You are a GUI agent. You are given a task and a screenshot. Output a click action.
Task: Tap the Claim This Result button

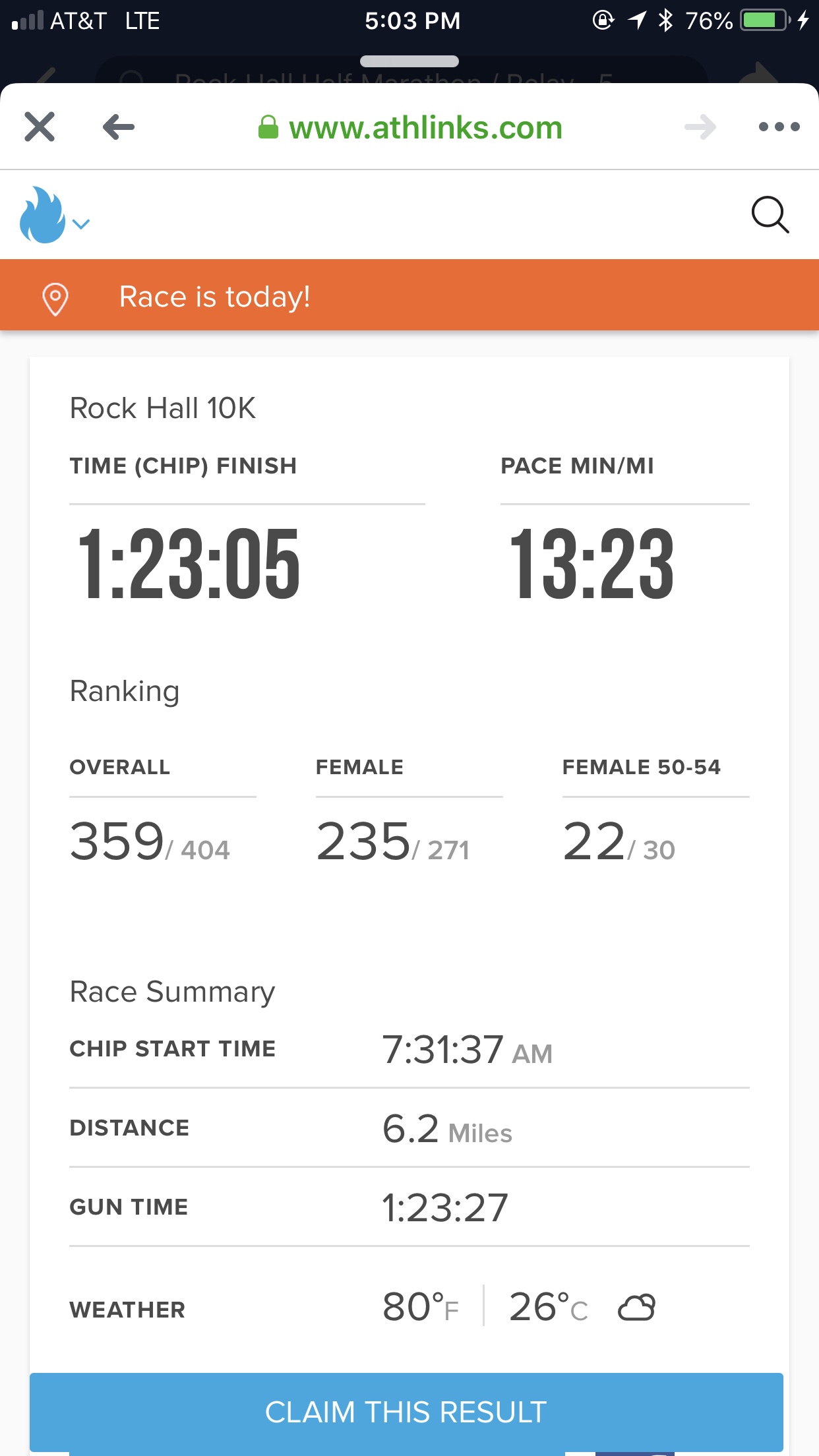pyautogui.click(x=406, y=1412)
